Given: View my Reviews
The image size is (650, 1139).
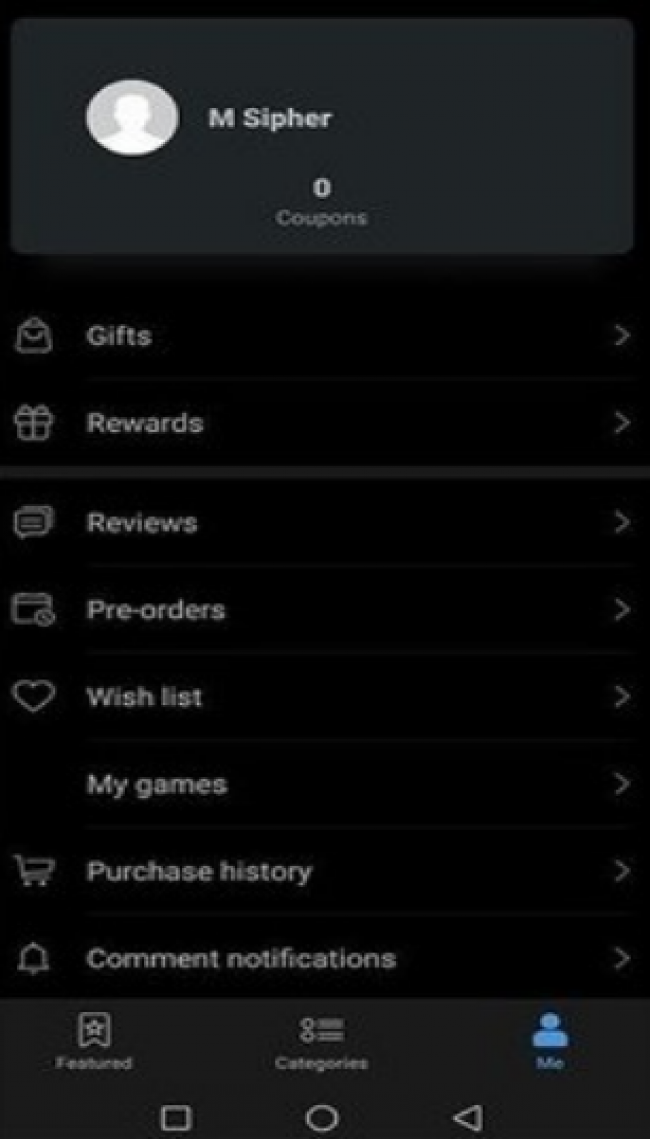Looking at the screenshot, I should [x=325, y=522].
